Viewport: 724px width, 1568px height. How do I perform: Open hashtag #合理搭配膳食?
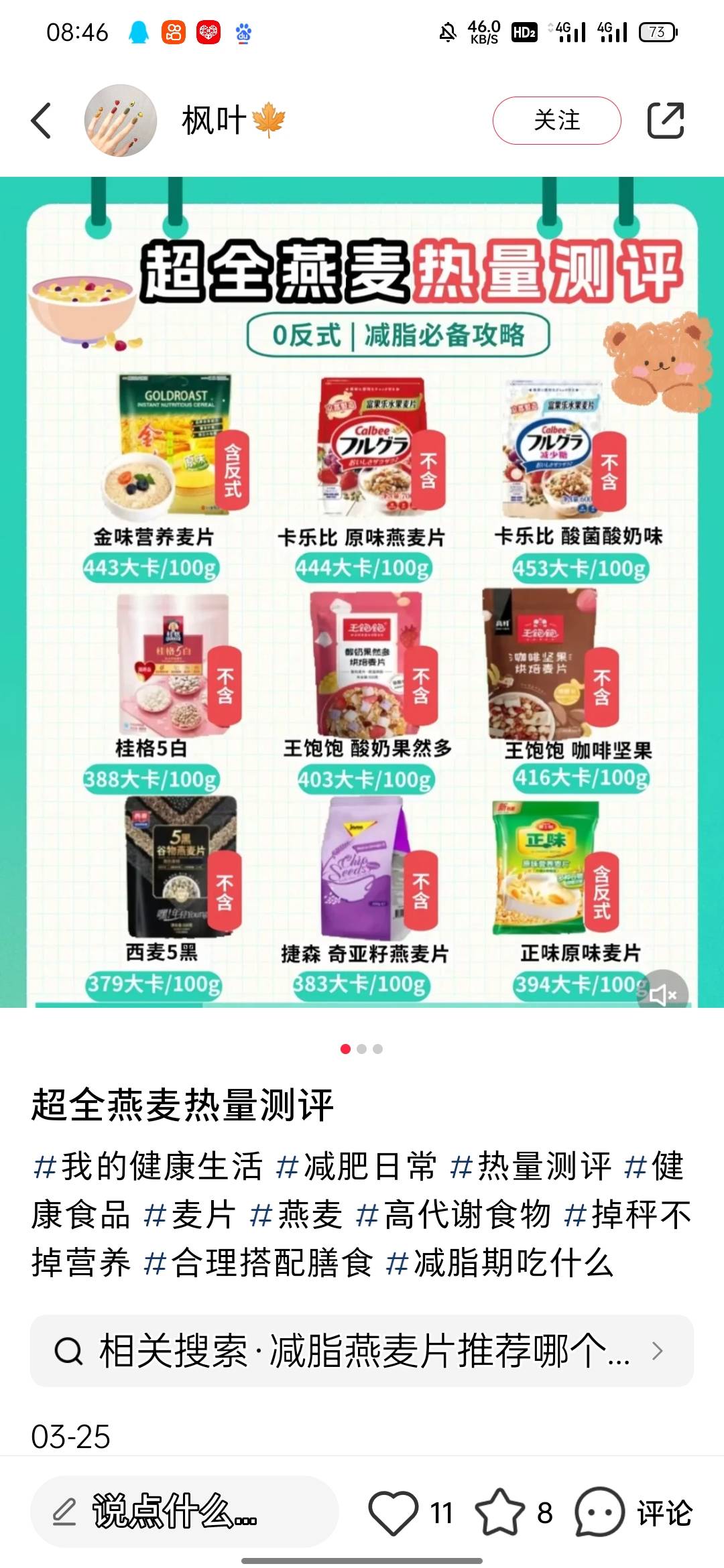point(259,1262)
